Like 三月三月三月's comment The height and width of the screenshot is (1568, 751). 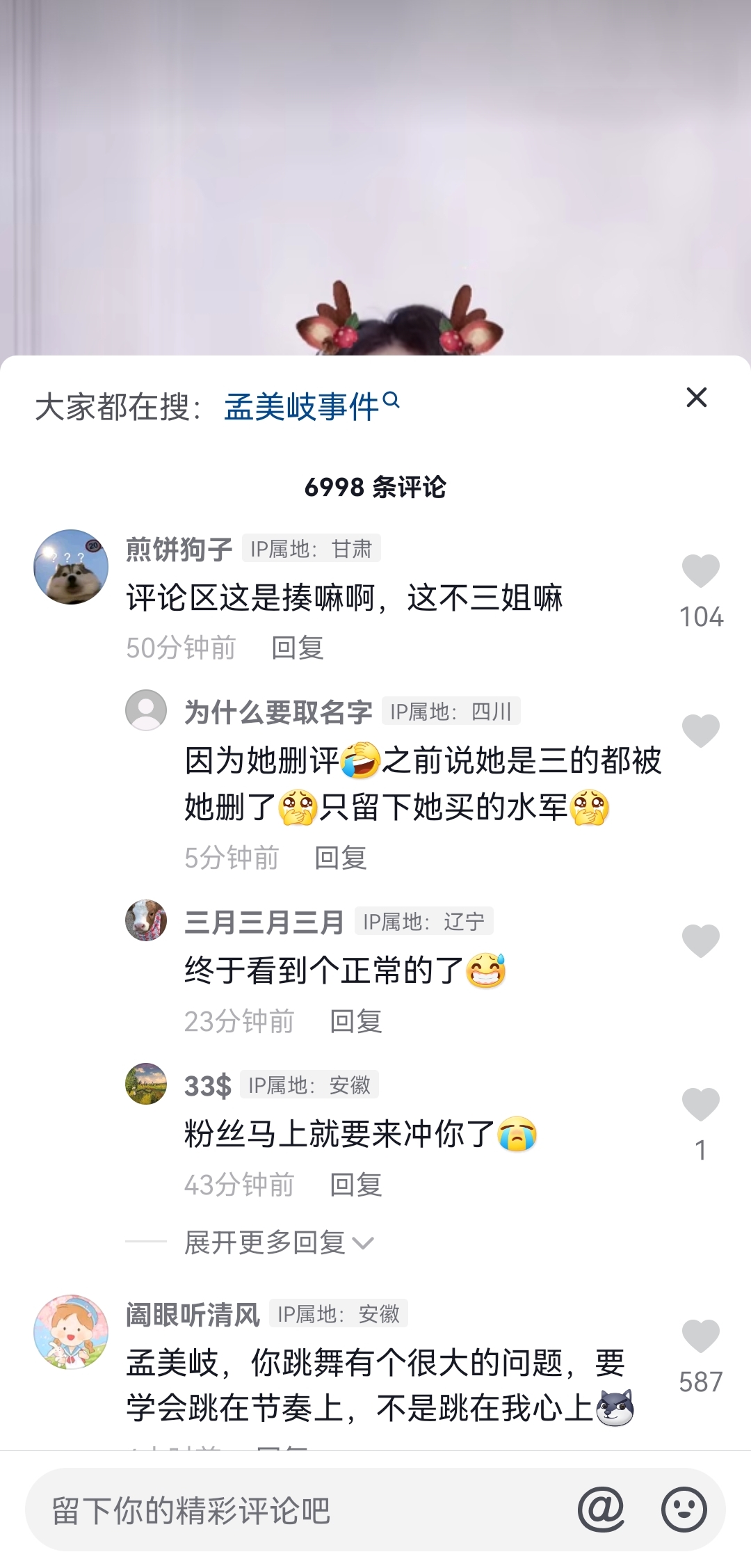700,941
